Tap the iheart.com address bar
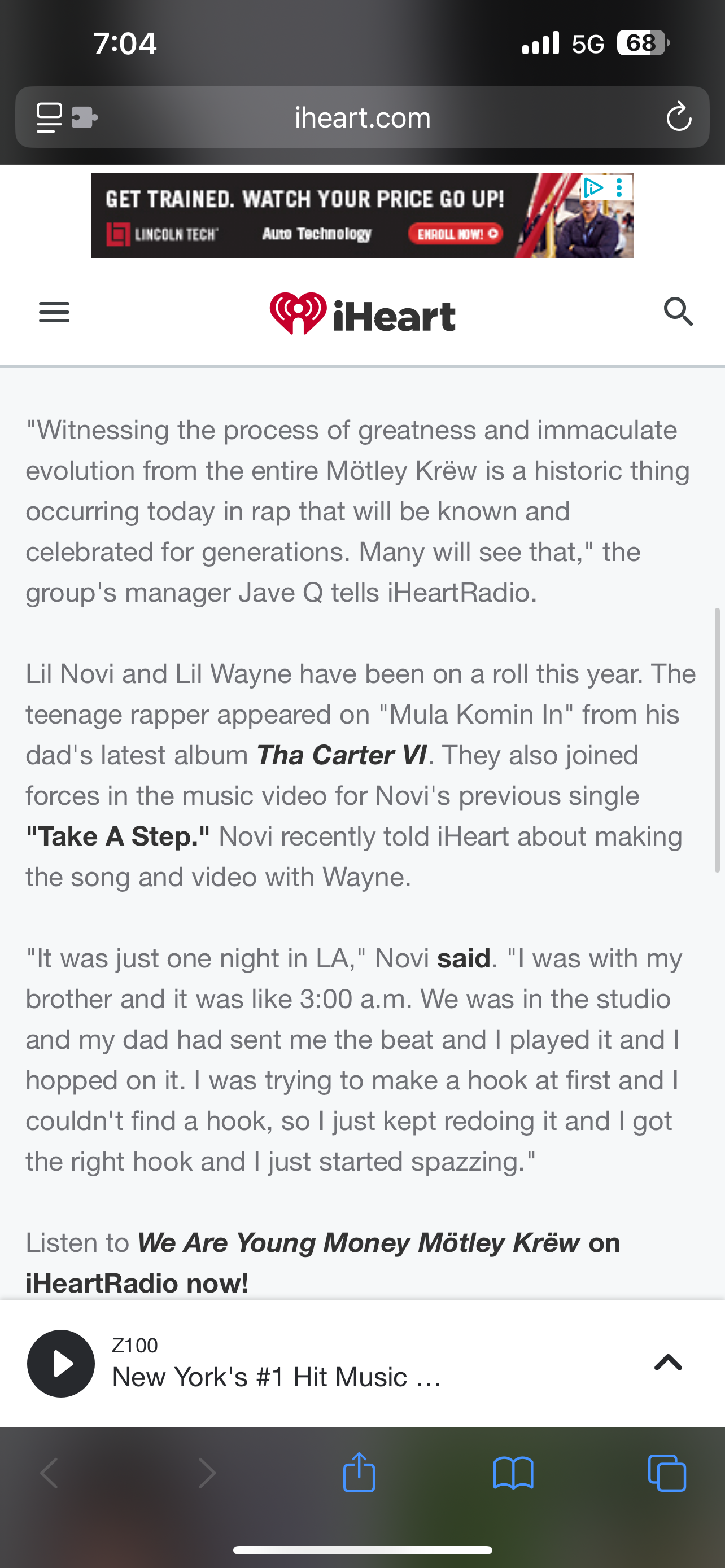The image size is (725, 1568). point(363,117)
